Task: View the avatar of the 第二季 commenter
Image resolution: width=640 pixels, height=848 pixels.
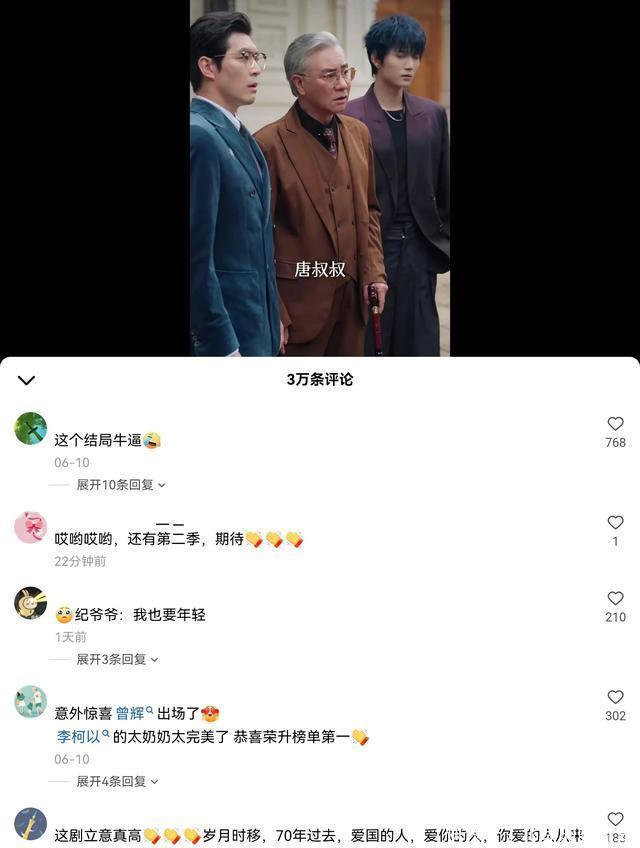Action: pos(31,527)
